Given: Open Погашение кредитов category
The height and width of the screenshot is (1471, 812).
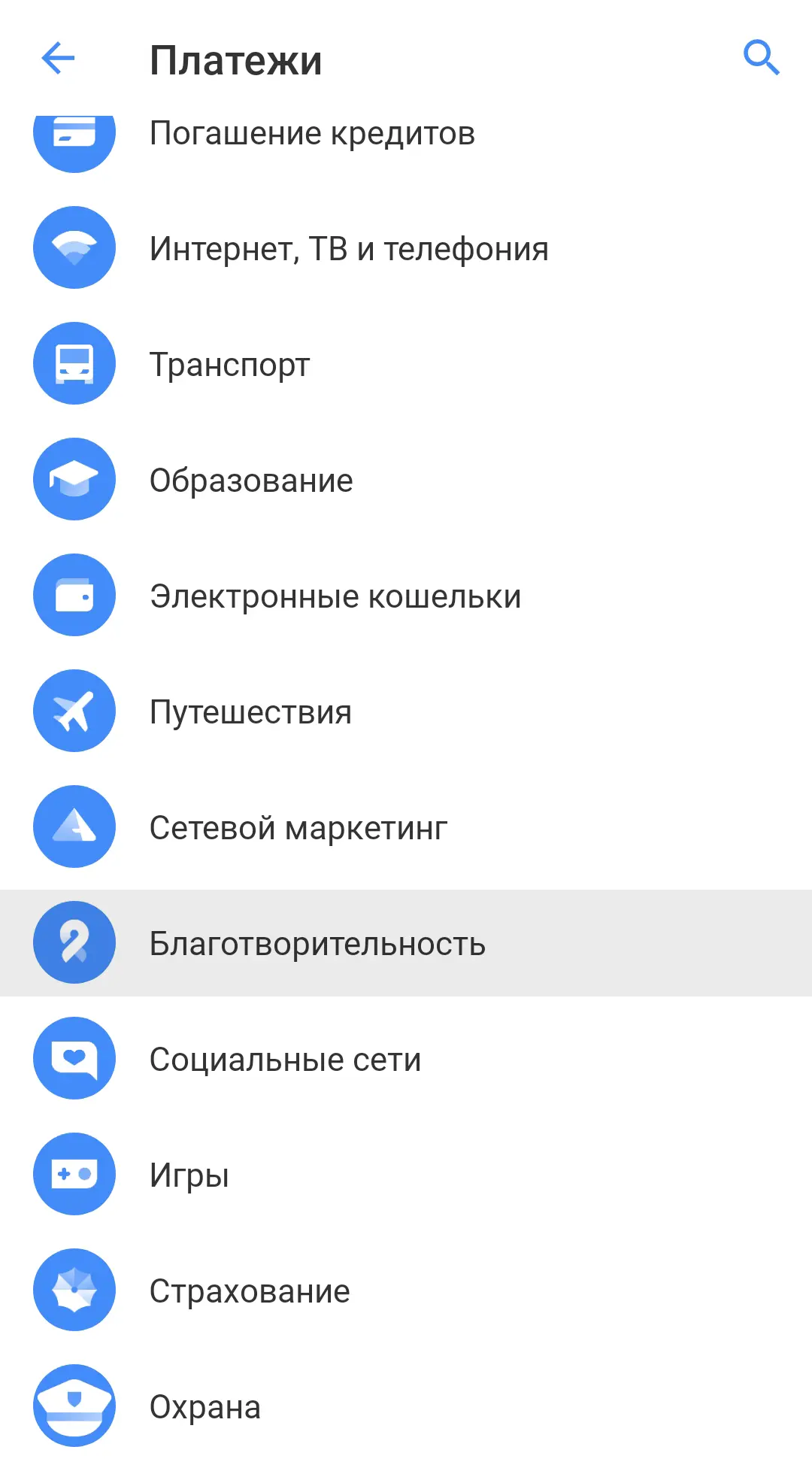Looking at the screenshot, I should [x=312, y=135].
